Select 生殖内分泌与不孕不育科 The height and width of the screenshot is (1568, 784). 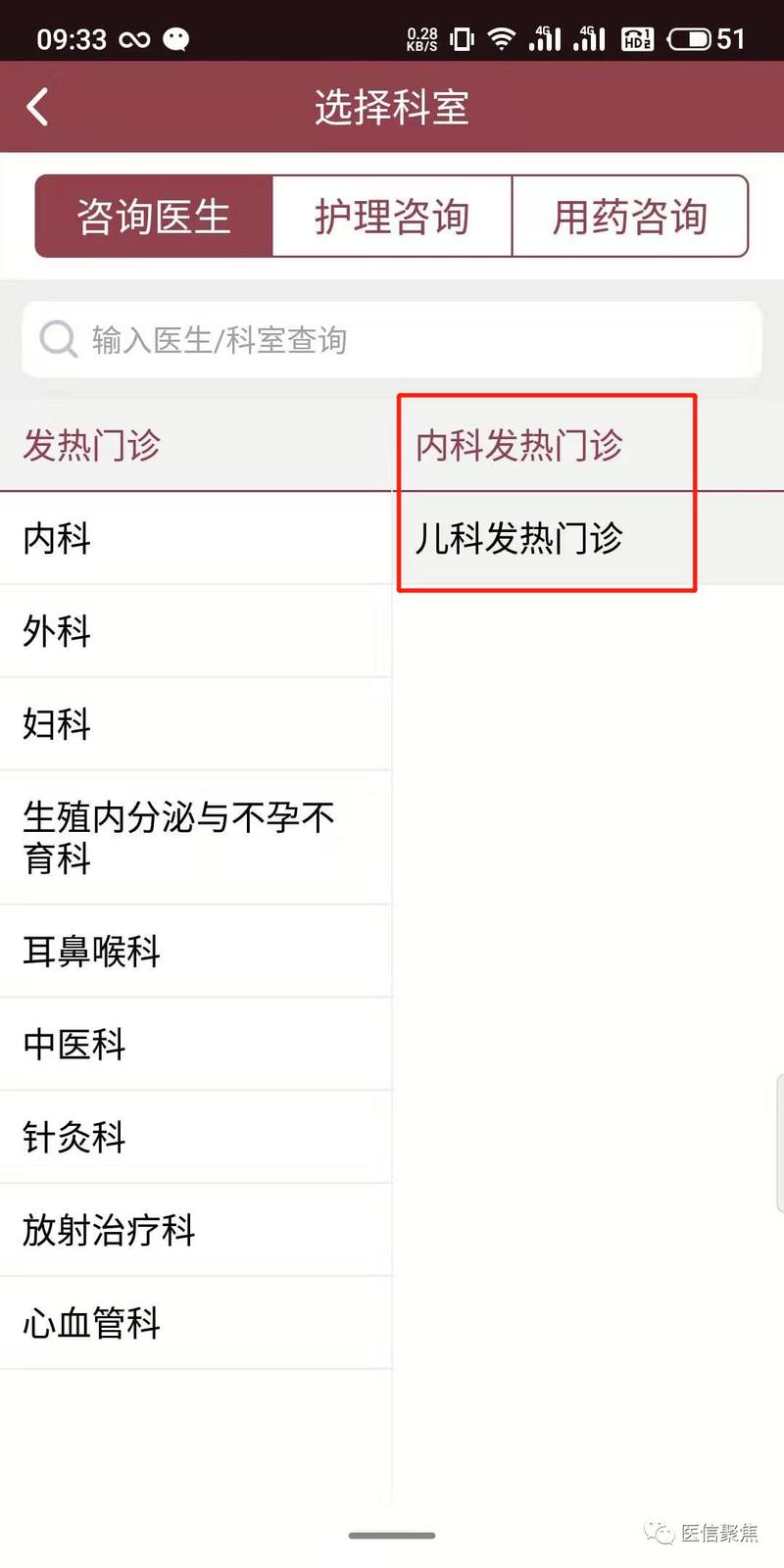pos(196,838)
